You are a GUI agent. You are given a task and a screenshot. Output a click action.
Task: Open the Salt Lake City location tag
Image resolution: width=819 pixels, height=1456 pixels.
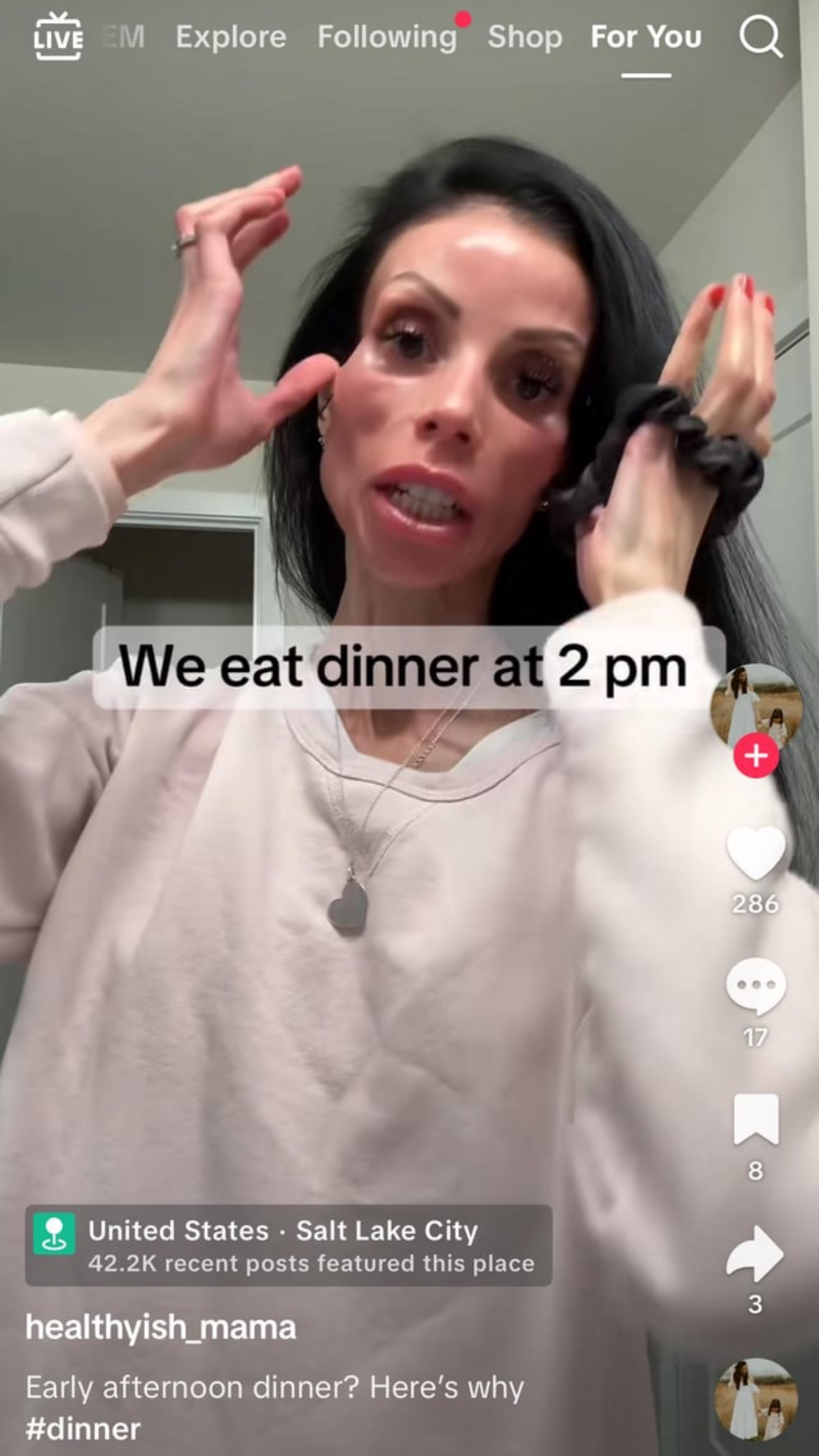288,1245
